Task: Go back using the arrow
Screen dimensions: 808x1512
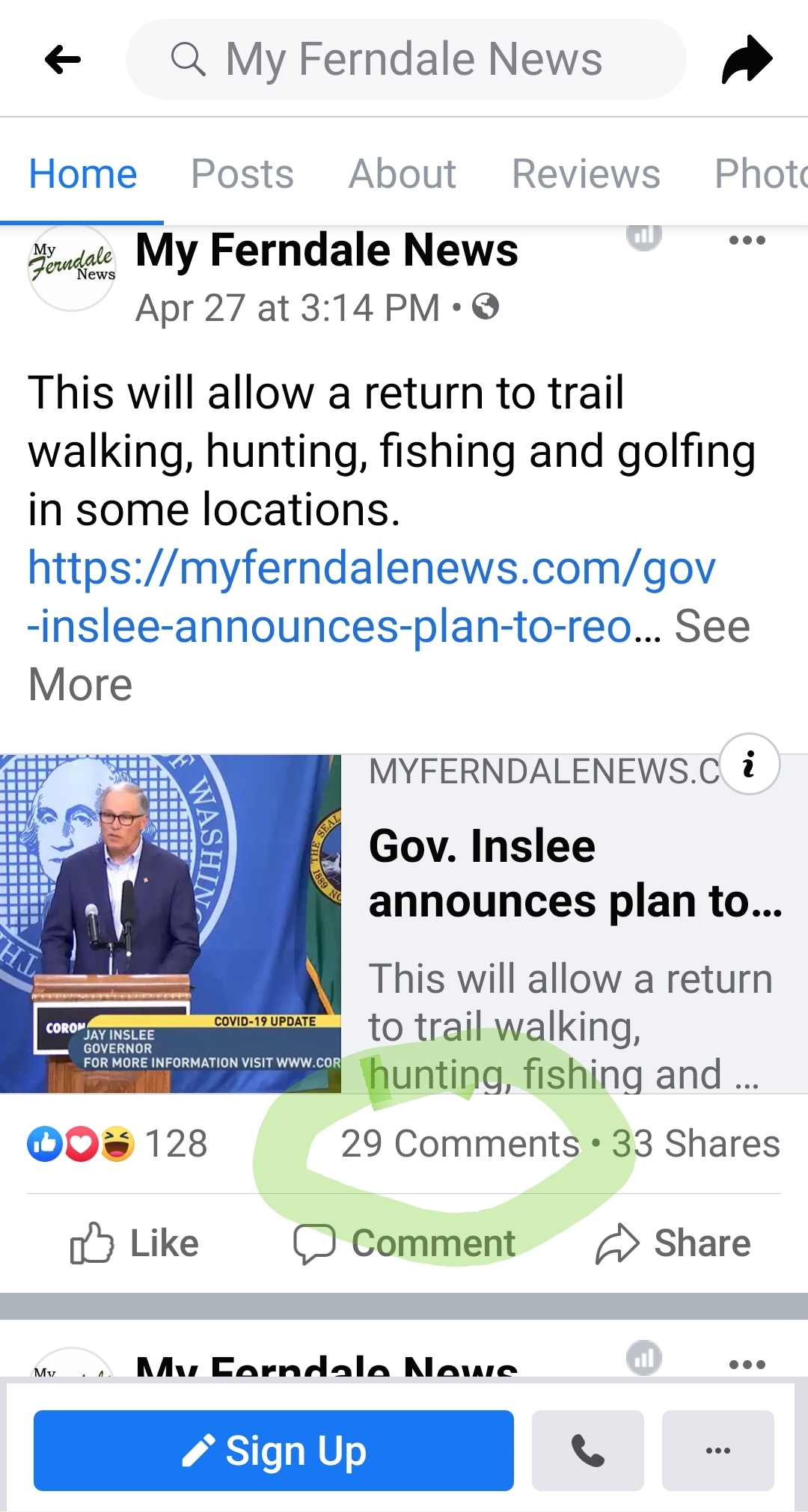Action: pos(63,60)
